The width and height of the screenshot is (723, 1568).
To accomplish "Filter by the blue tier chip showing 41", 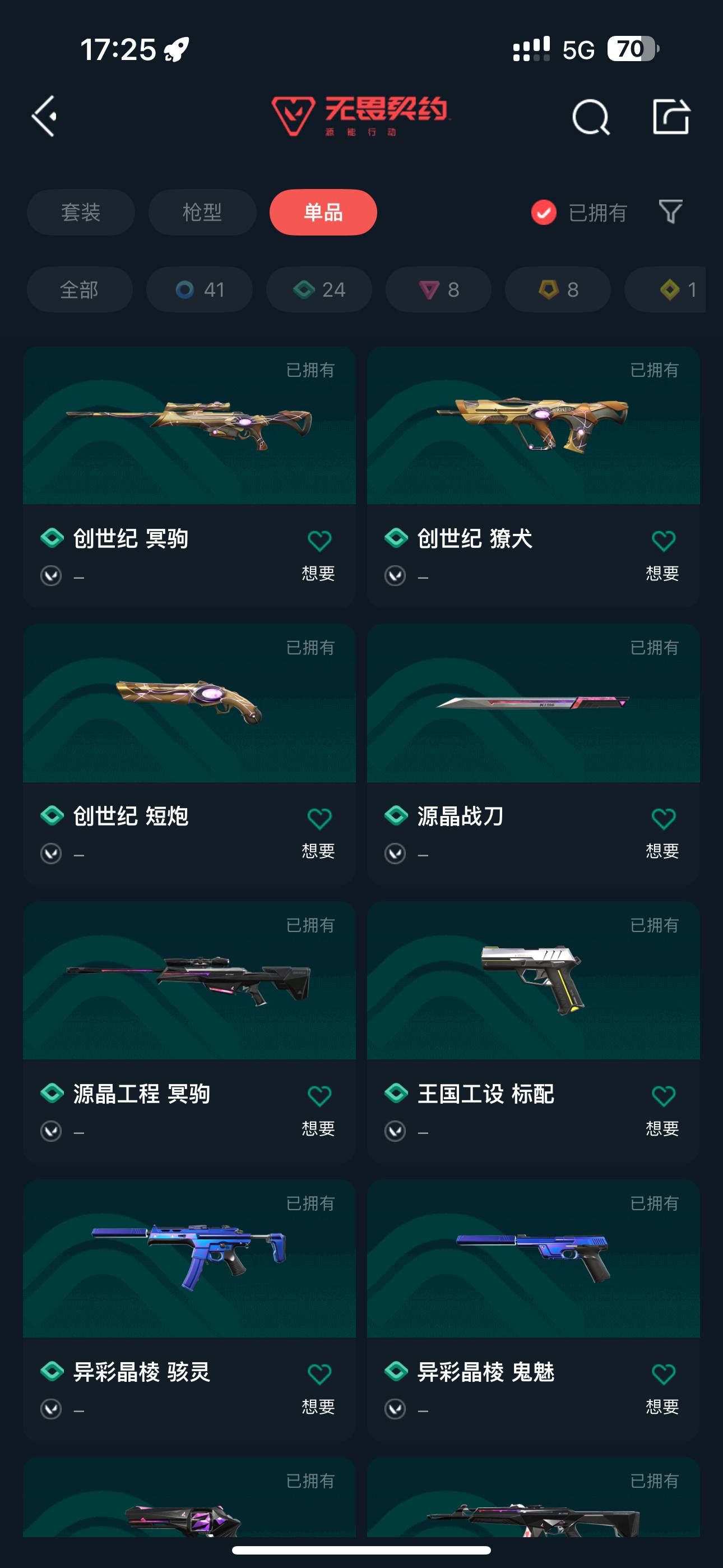I will [200, 290].
